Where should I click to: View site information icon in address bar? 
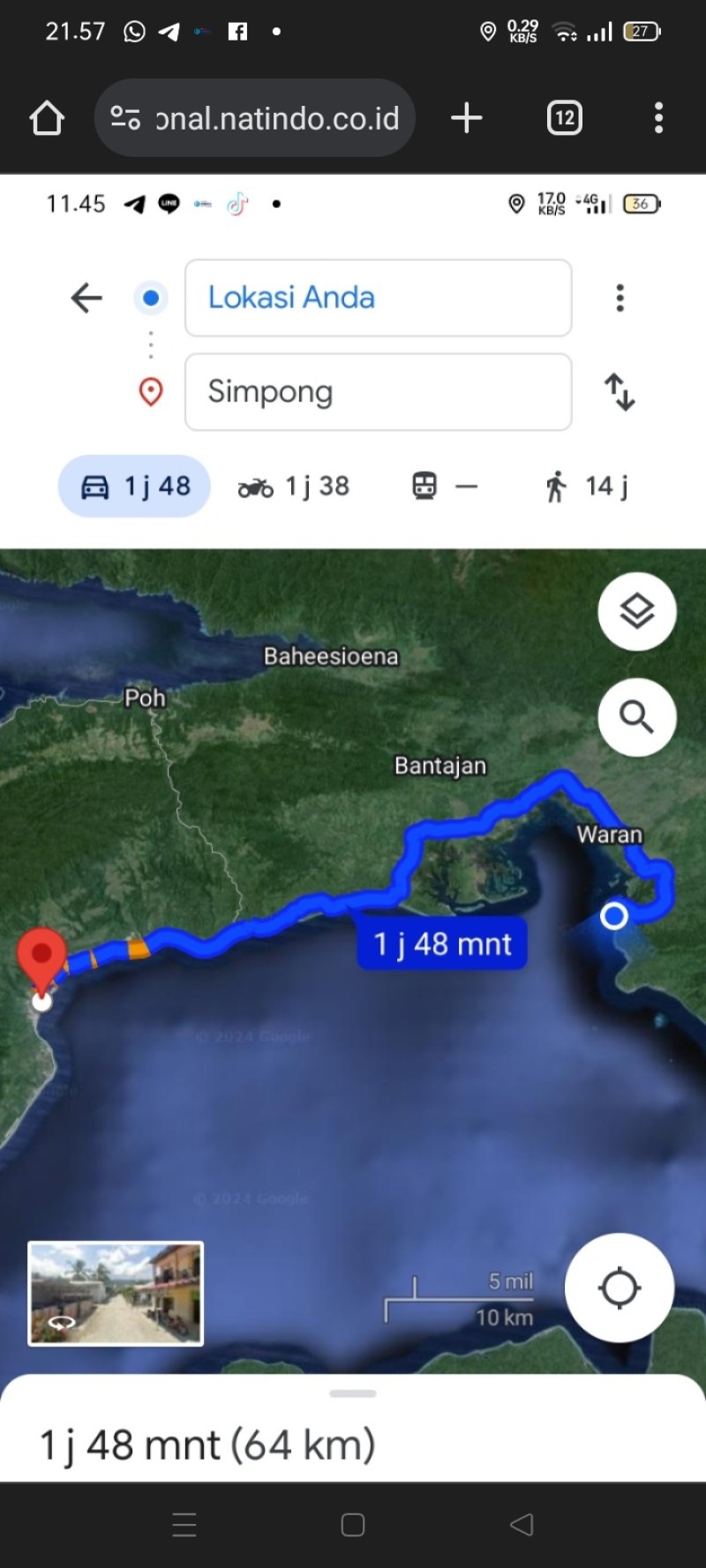(x=124, y=118)
